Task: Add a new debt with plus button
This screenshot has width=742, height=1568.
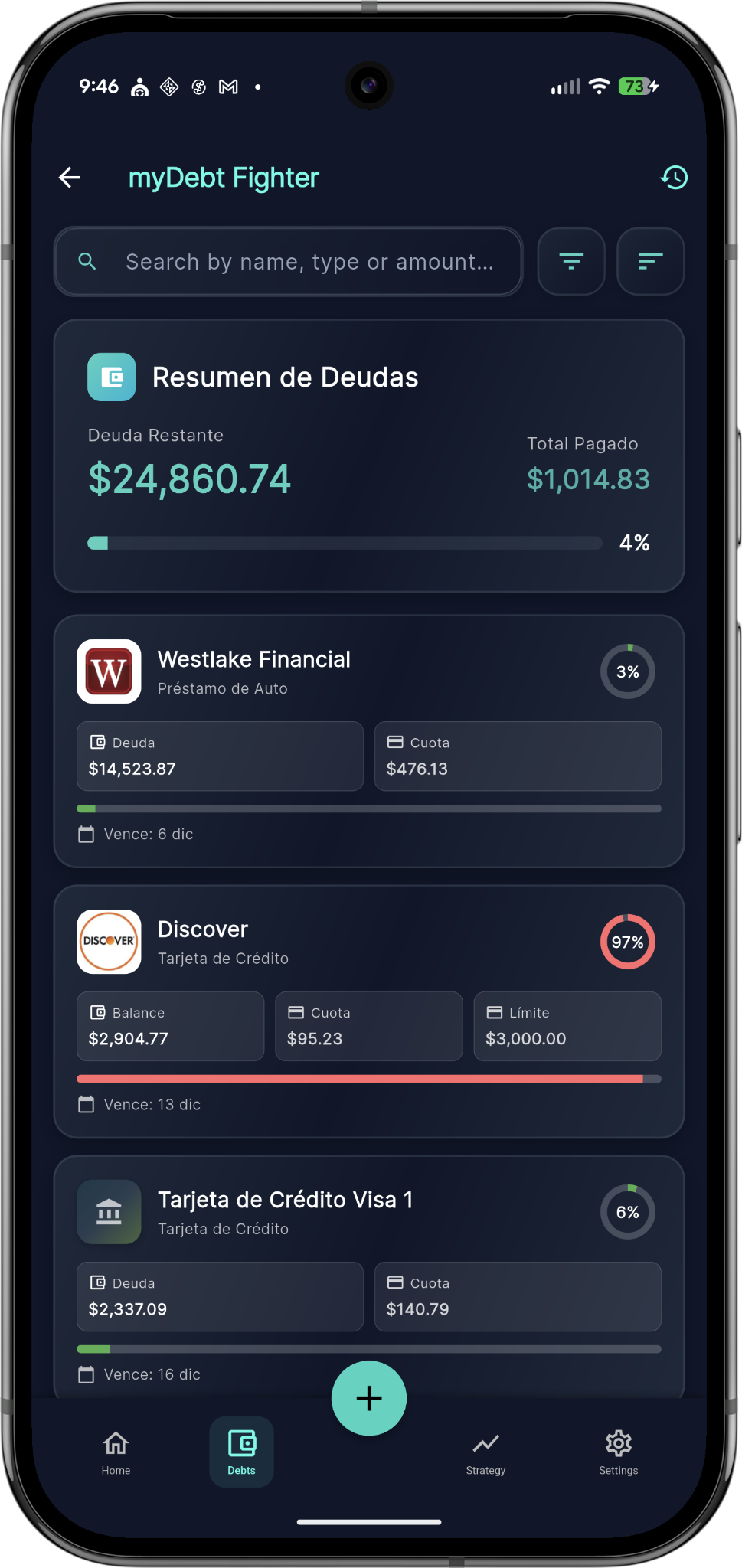Action: pyautogui.click(x=369, y=1398)
